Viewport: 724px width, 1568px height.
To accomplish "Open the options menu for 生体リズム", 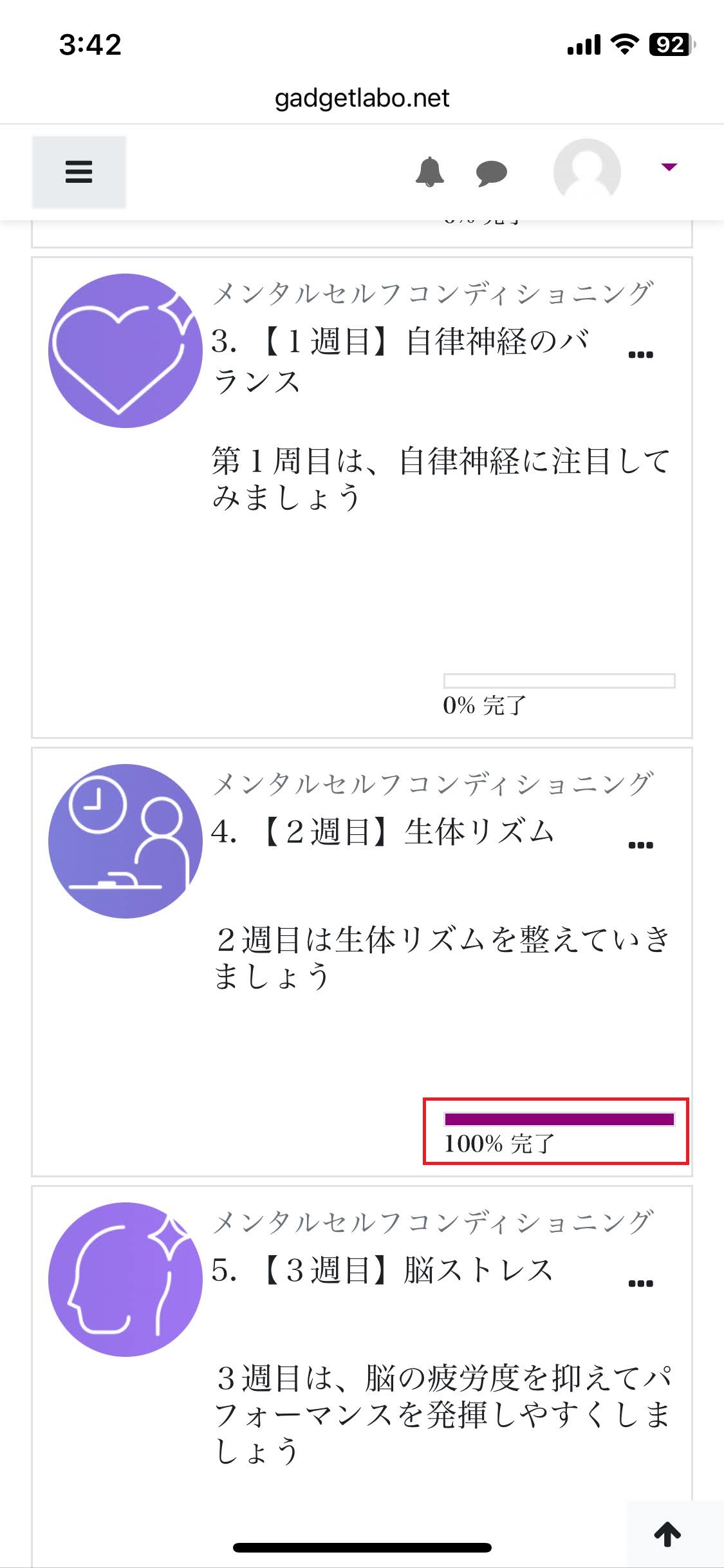I will coord(640,845).
